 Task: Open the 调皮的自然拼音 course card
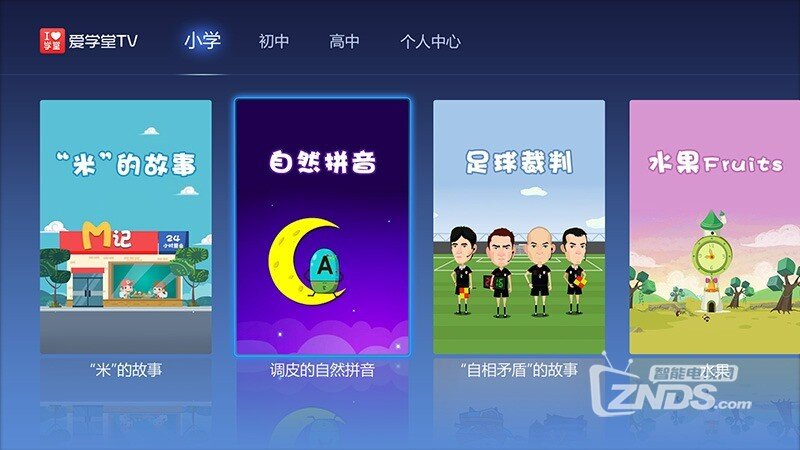pos(322,227)
